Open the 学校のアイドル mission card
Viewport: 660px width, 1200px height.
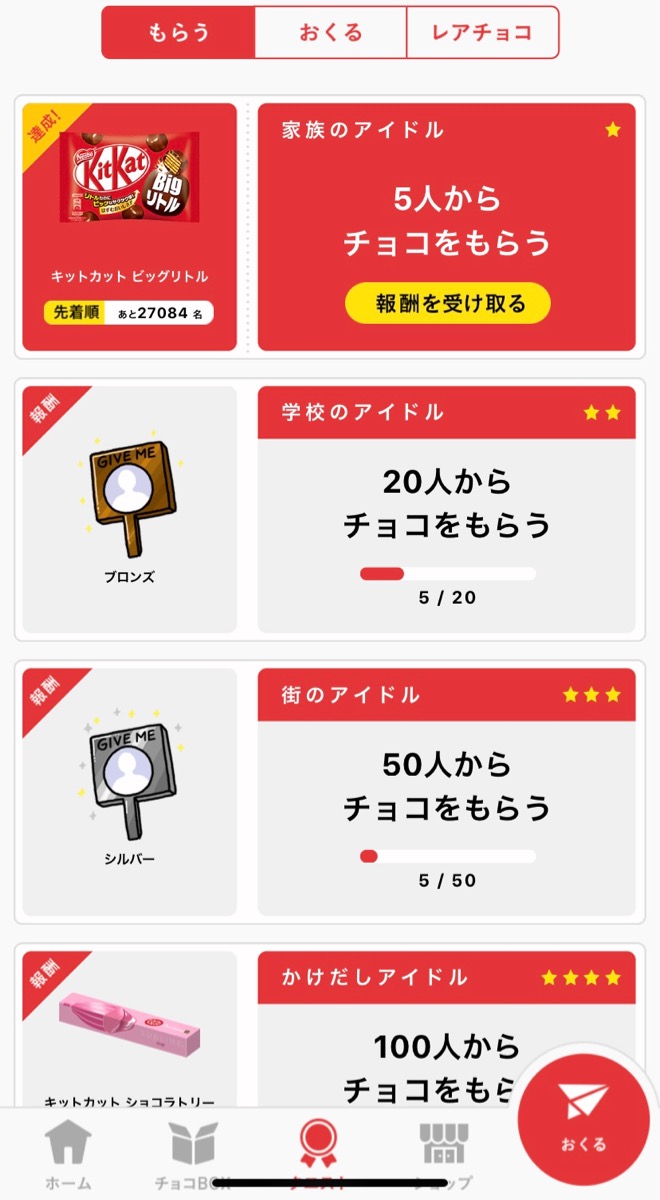446,509
